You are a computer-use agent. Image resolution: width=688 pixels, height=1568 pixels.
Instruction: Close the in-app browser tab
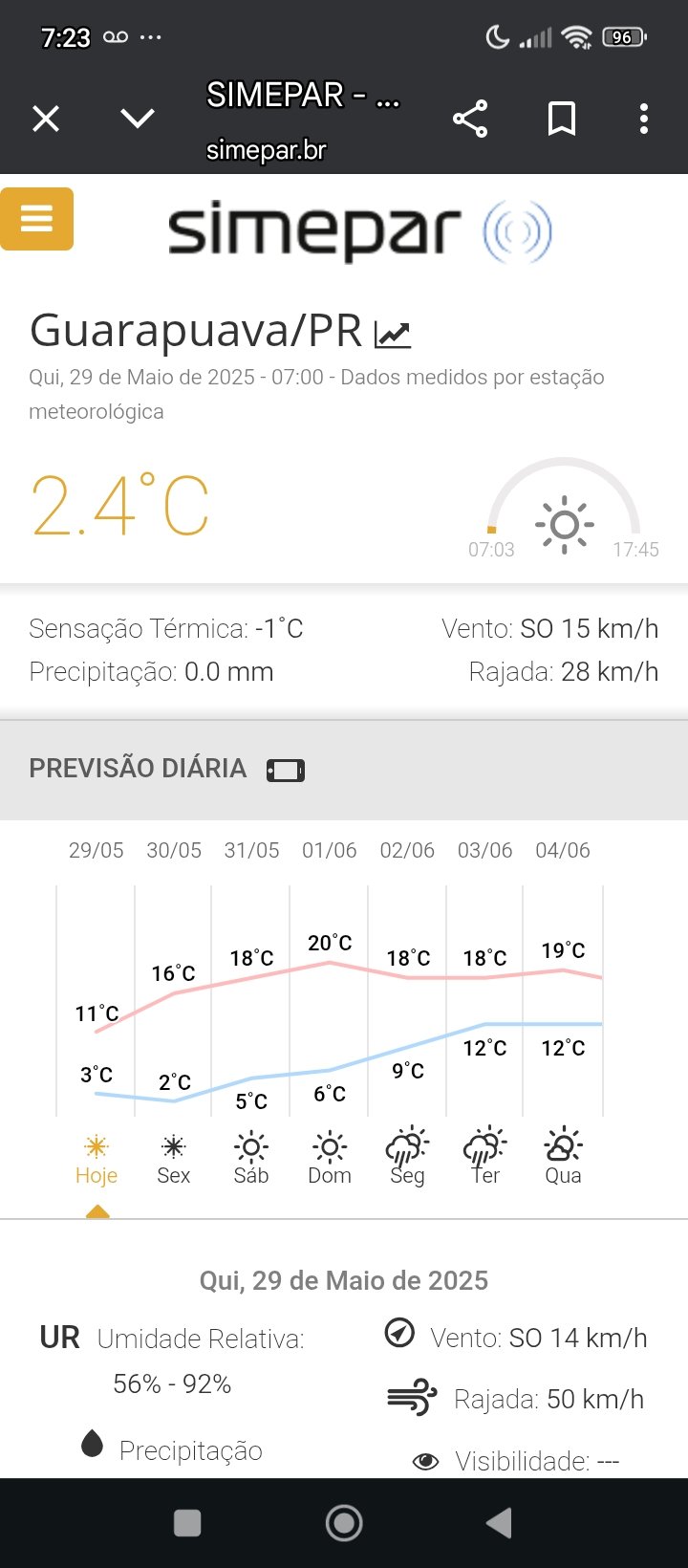(x=46, y=120)
